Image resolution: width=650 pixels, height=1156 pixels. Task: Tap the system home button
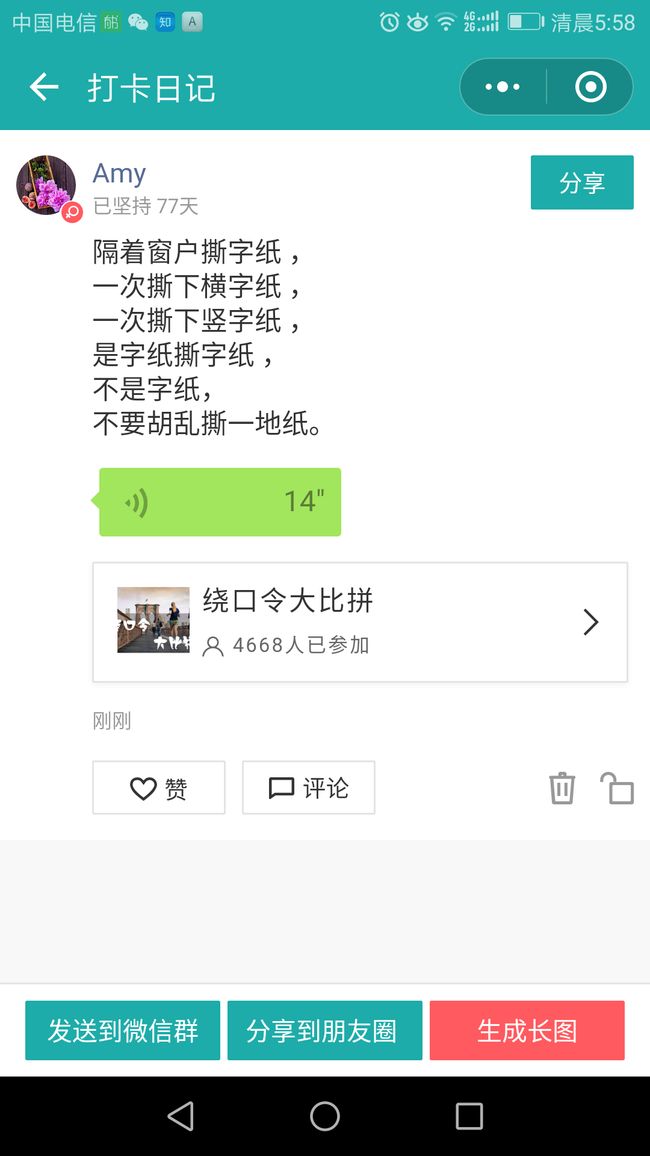click(324, 1116)
